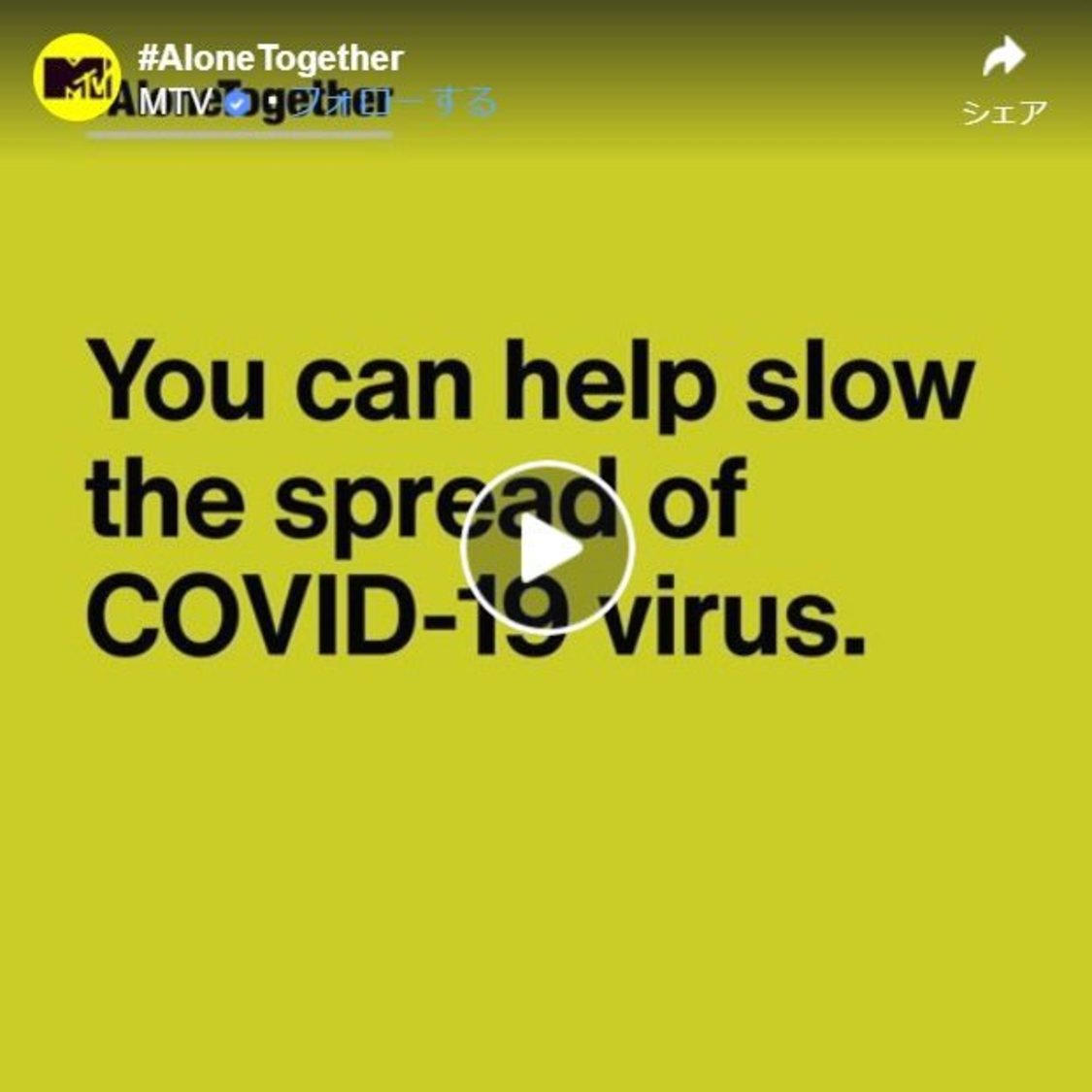Viewport: 1092px width, 1092px height.
Task: Share this video via シェア arrow
Action: click(x=1004, y=58)
